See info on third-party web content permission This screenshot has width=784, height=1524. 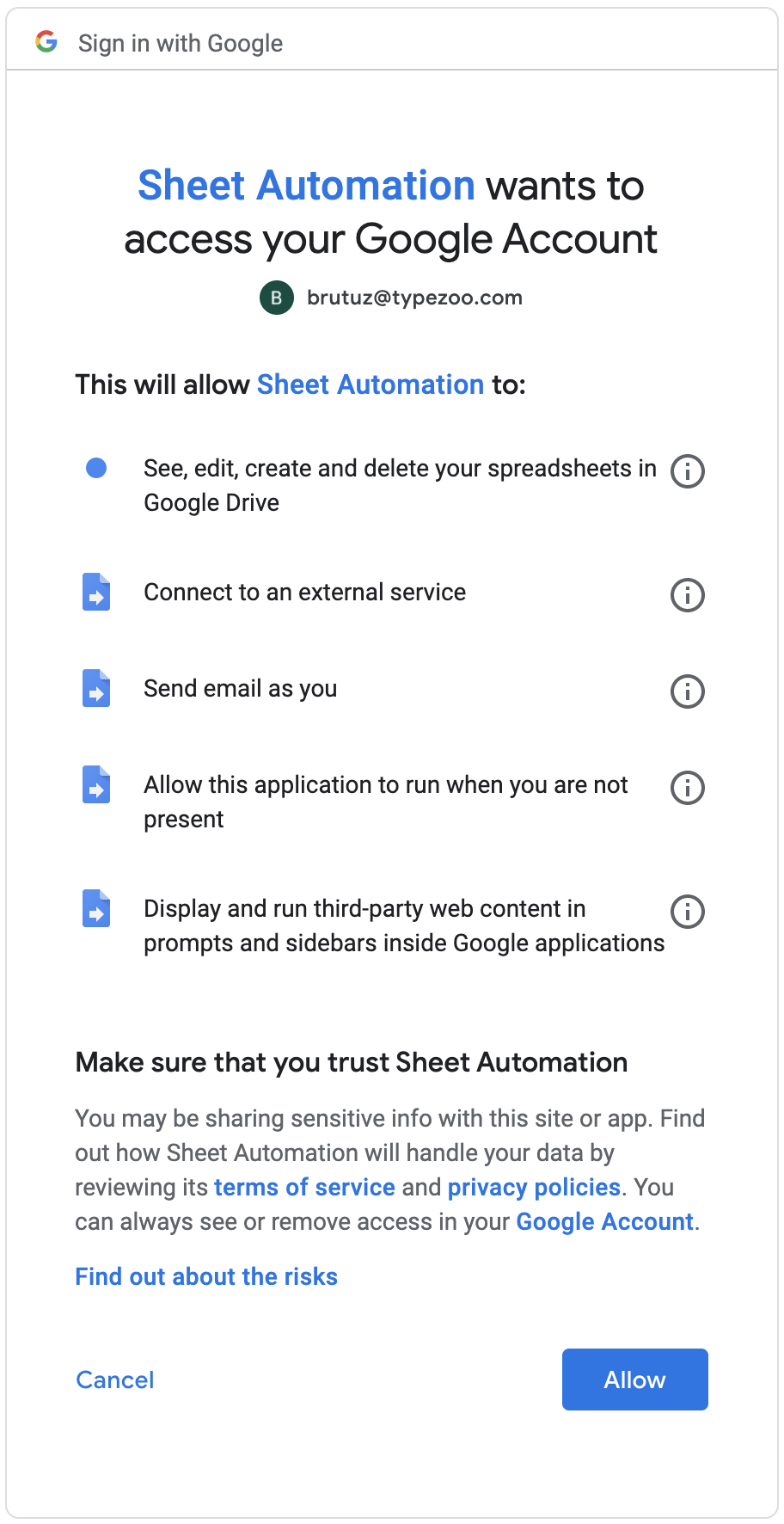(687, 912)
